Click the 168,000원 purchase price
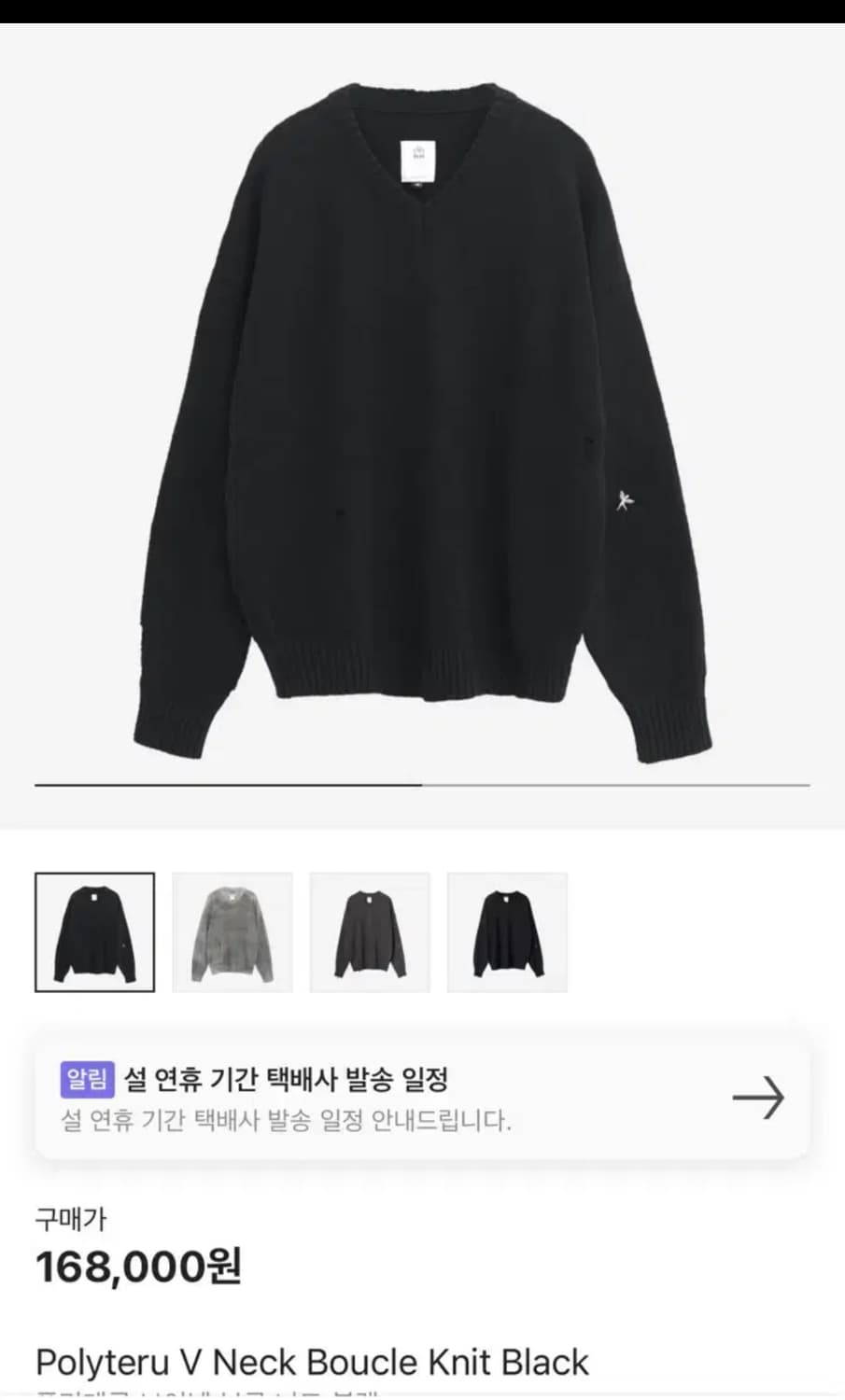Viewport: 845px width, 1400px height. [x=140, y=1266]
